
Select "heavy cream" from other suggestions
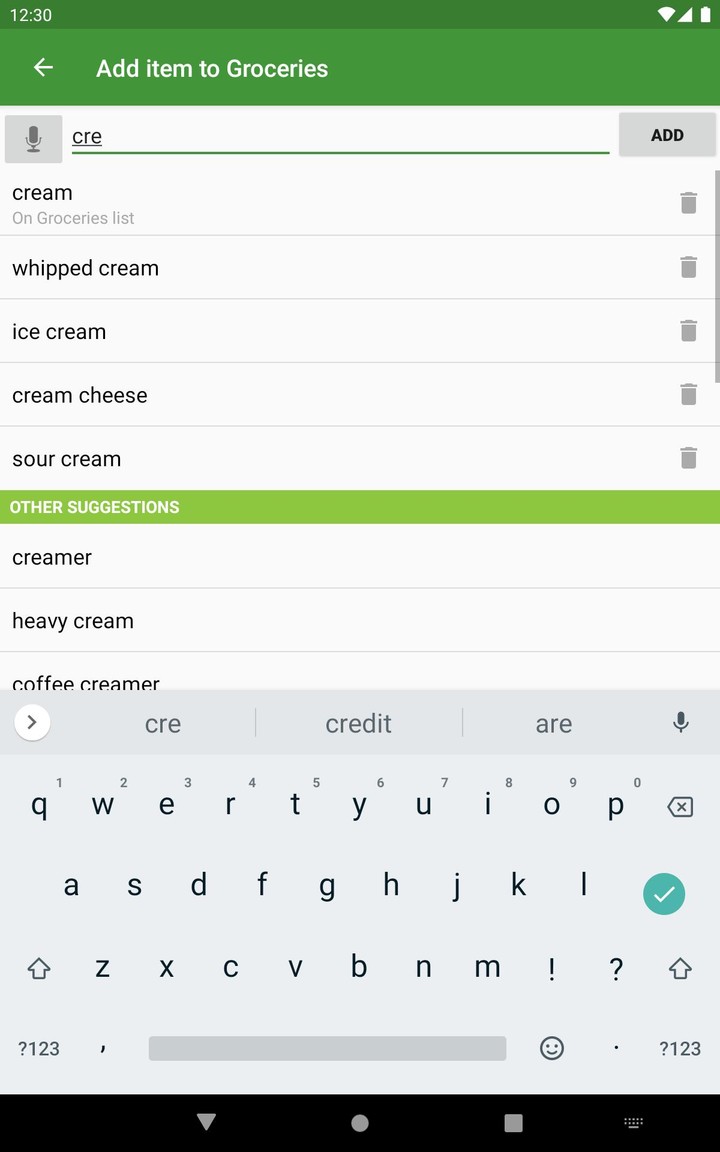(73, 620)
